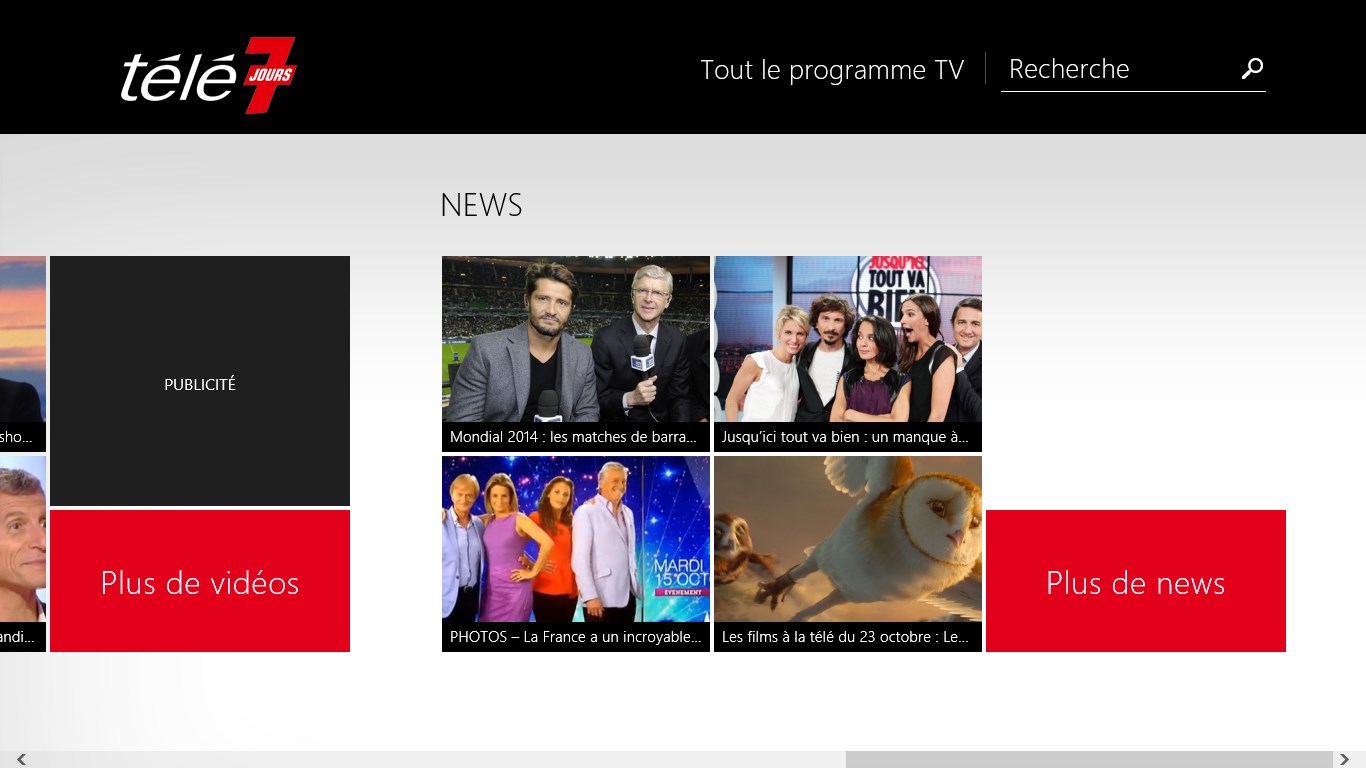Open Les films à la télé article
Image resolution: width=1366 pixels, height=768 pixels.
847,553
